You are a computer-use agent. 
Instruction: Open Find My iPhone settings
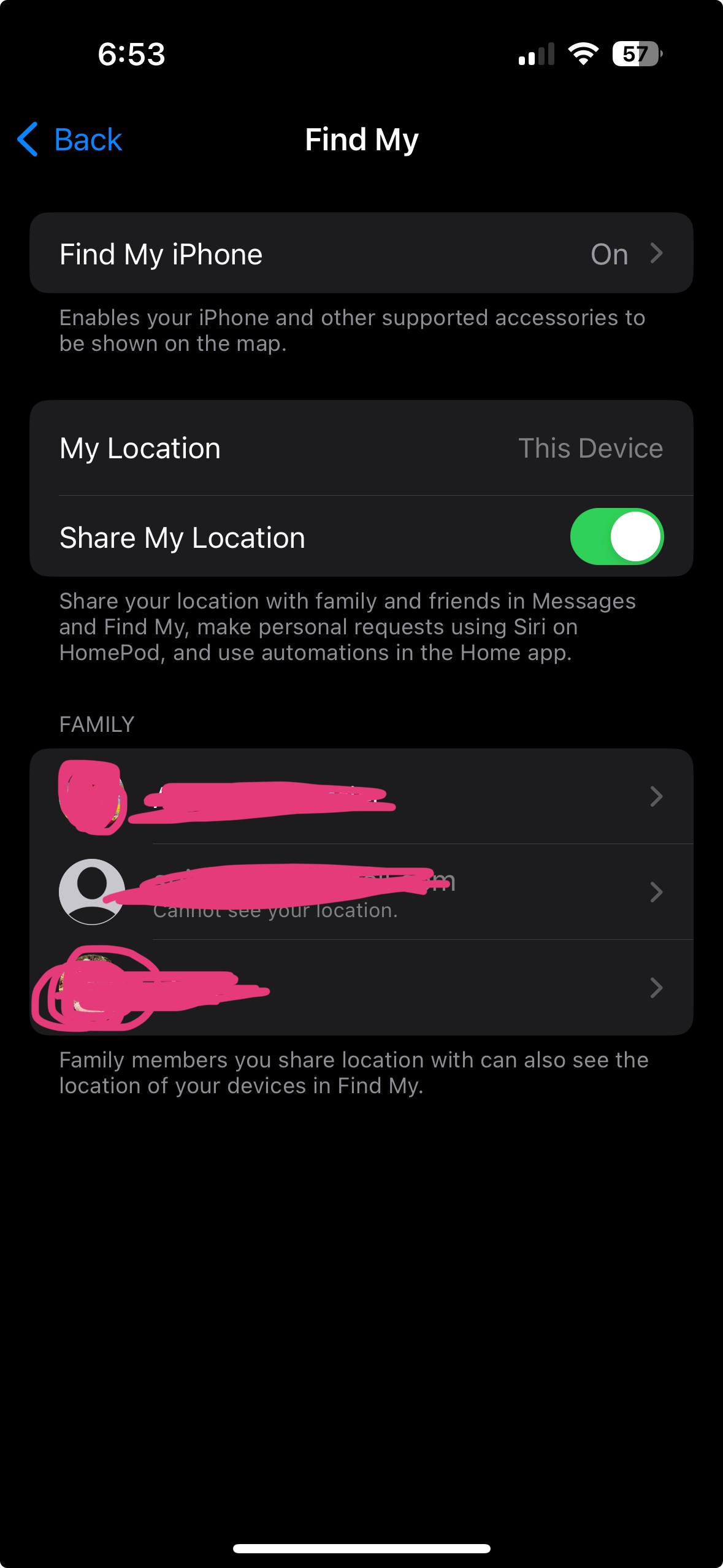click(x=361, y=253)
